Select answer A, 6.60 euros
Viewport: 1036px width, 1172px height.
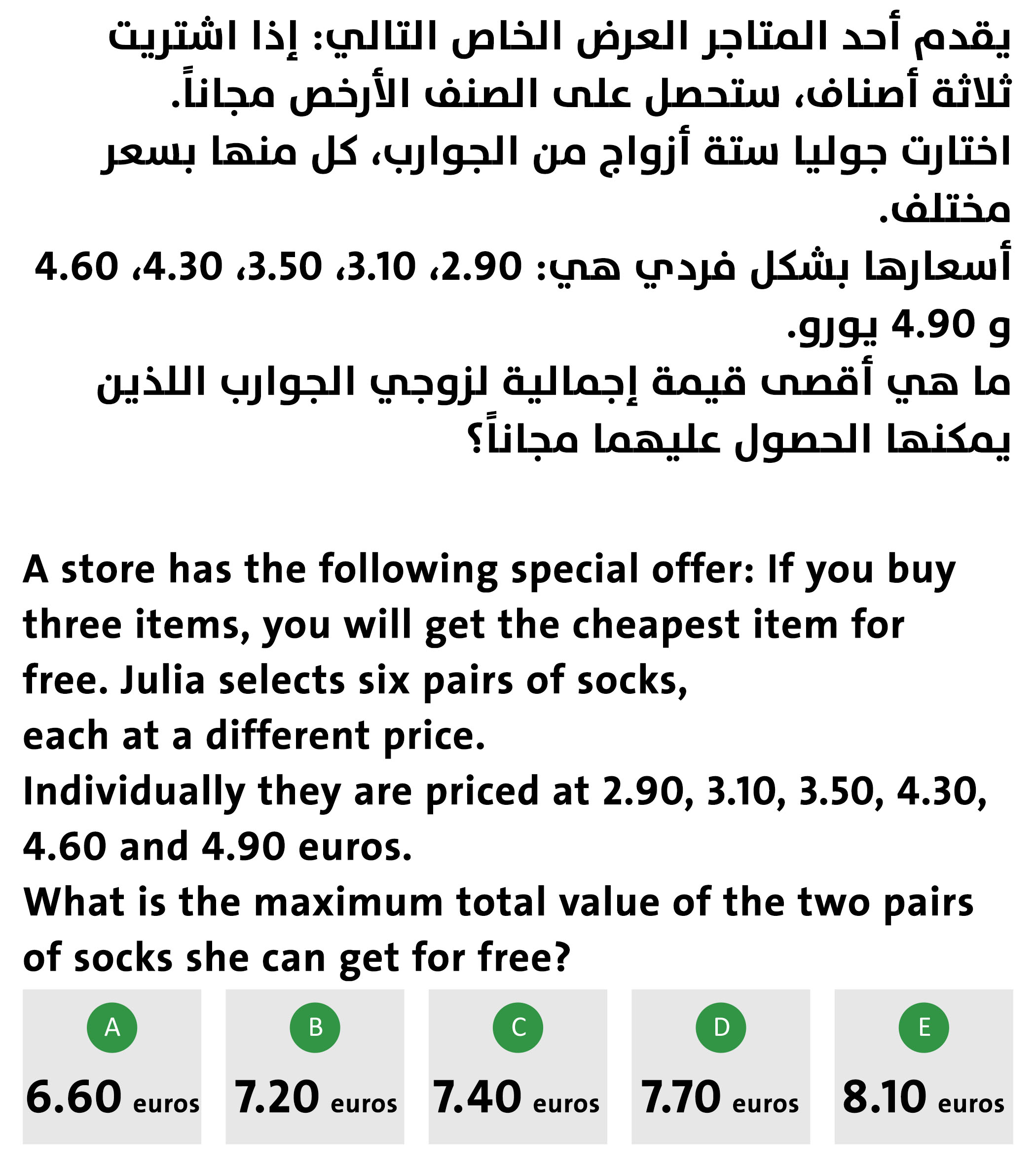tap(112, 1065)
